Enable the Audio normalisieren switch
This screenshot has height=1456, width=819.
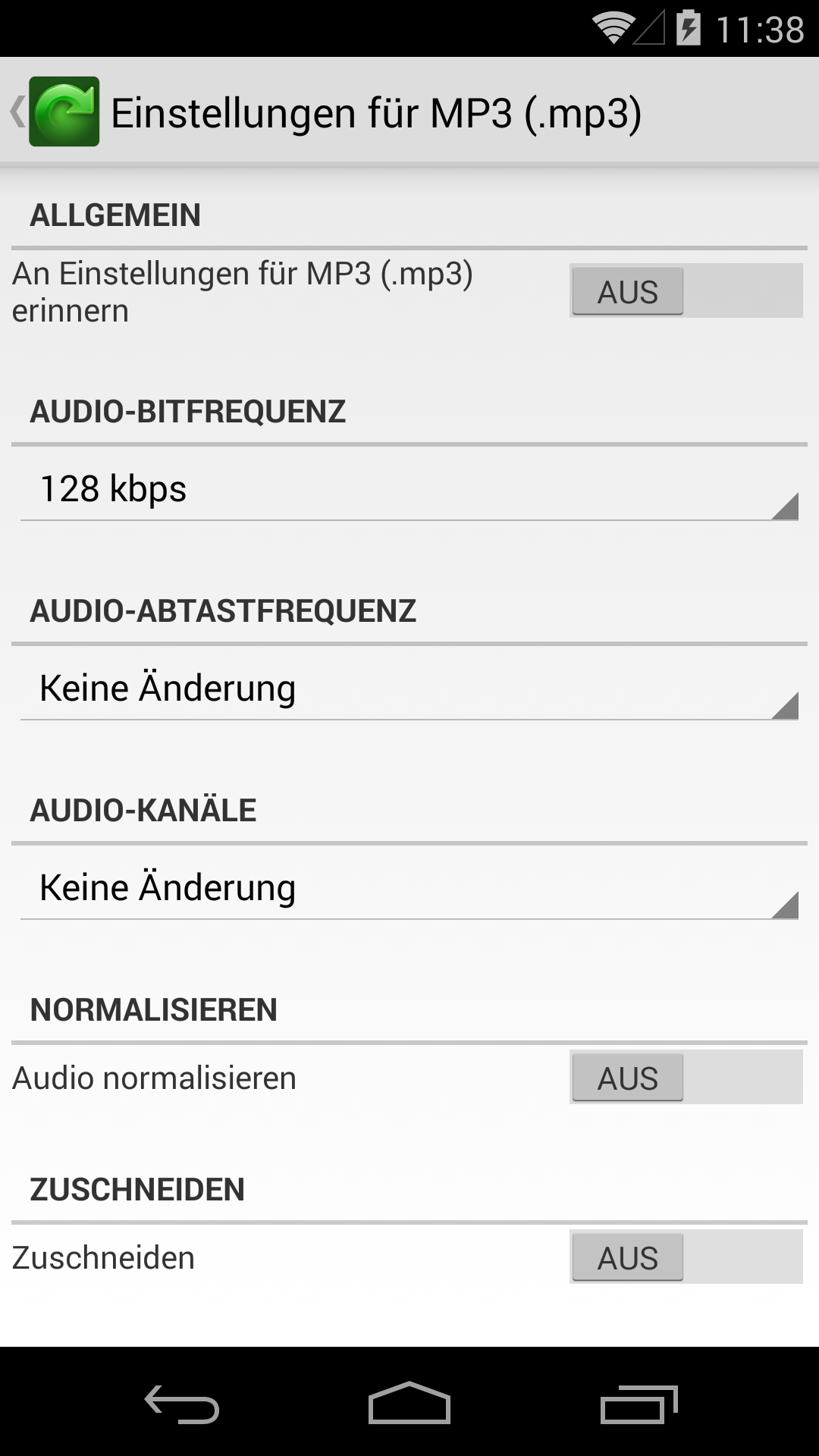[x=686, y=1078]
